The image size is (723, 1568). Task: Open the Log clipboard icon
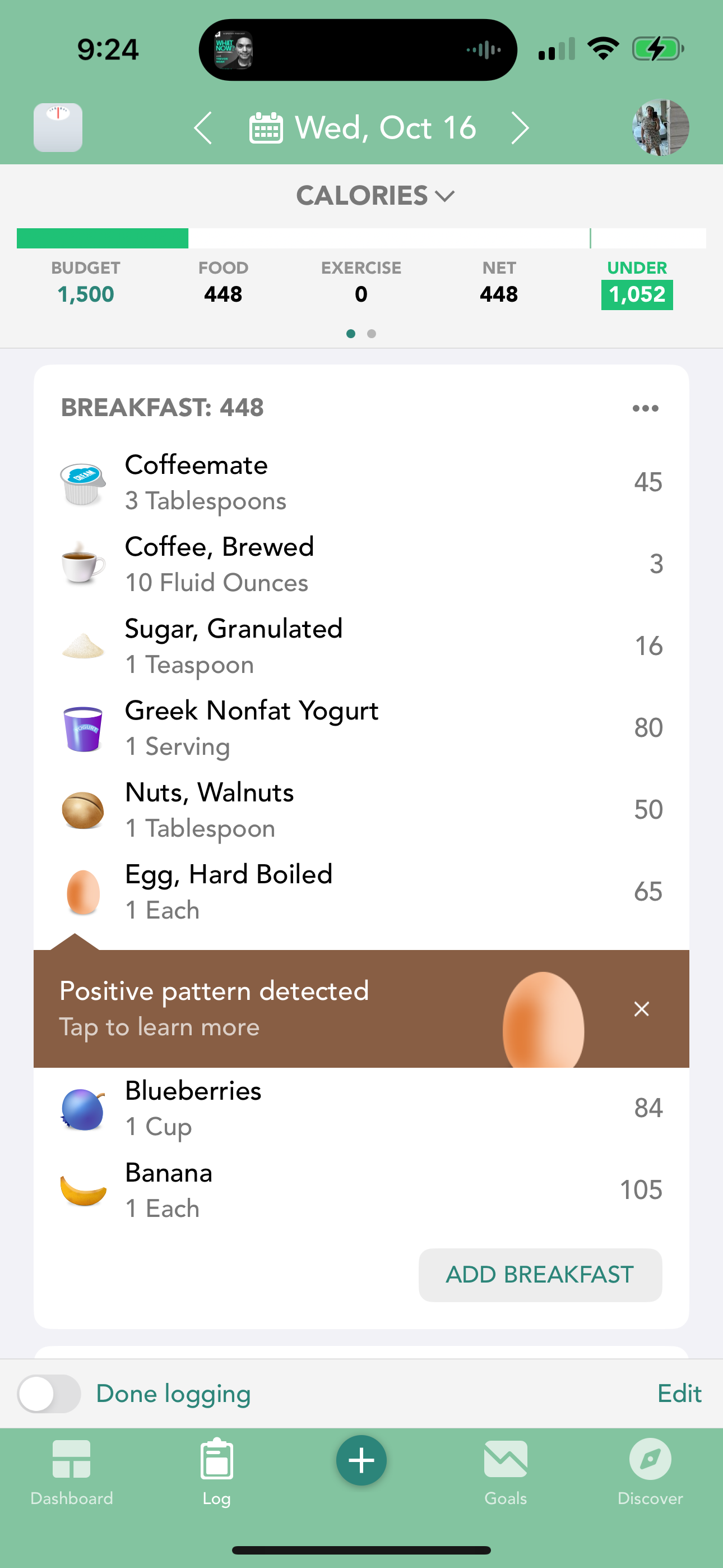click(x=217, y=1460)
